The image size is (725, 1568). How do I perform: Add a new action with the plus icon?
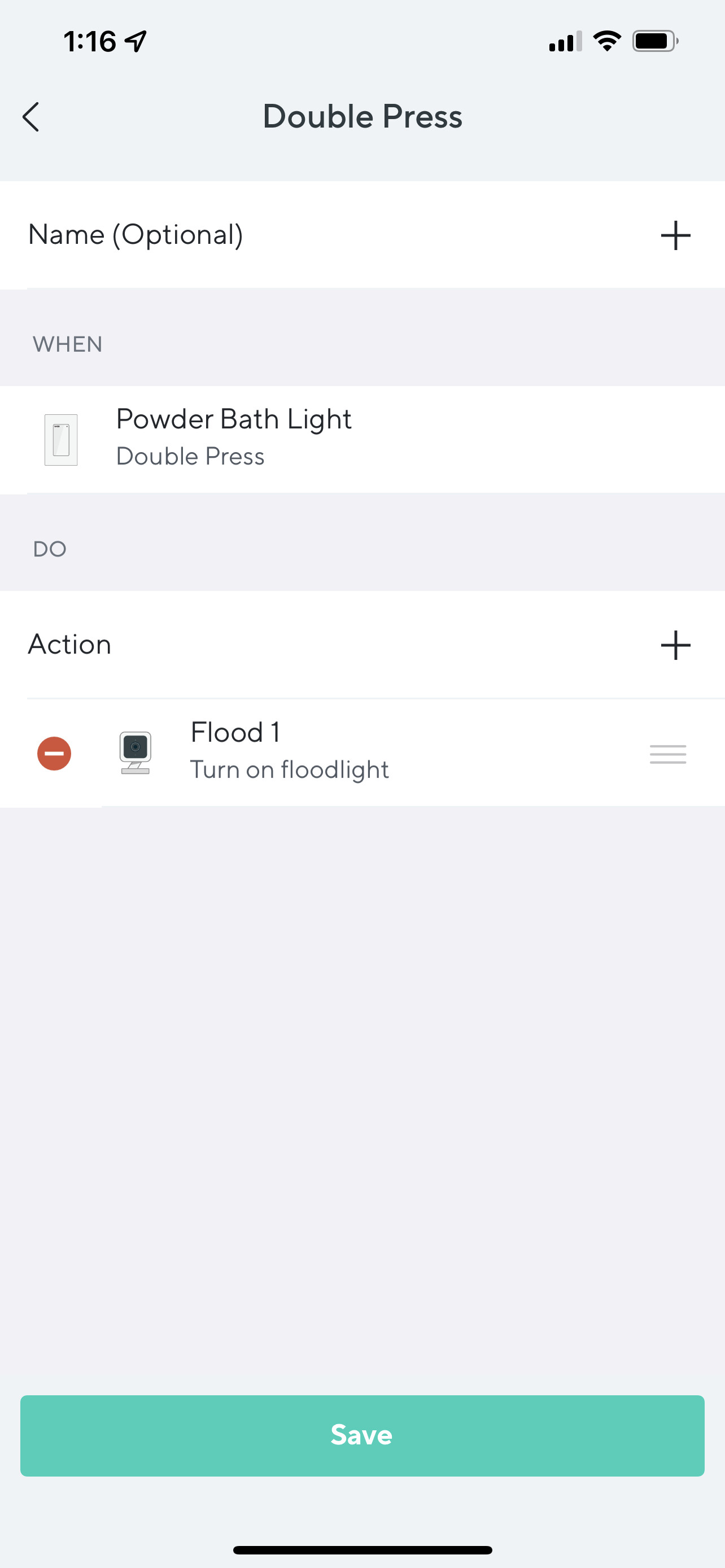pos(675,645)
